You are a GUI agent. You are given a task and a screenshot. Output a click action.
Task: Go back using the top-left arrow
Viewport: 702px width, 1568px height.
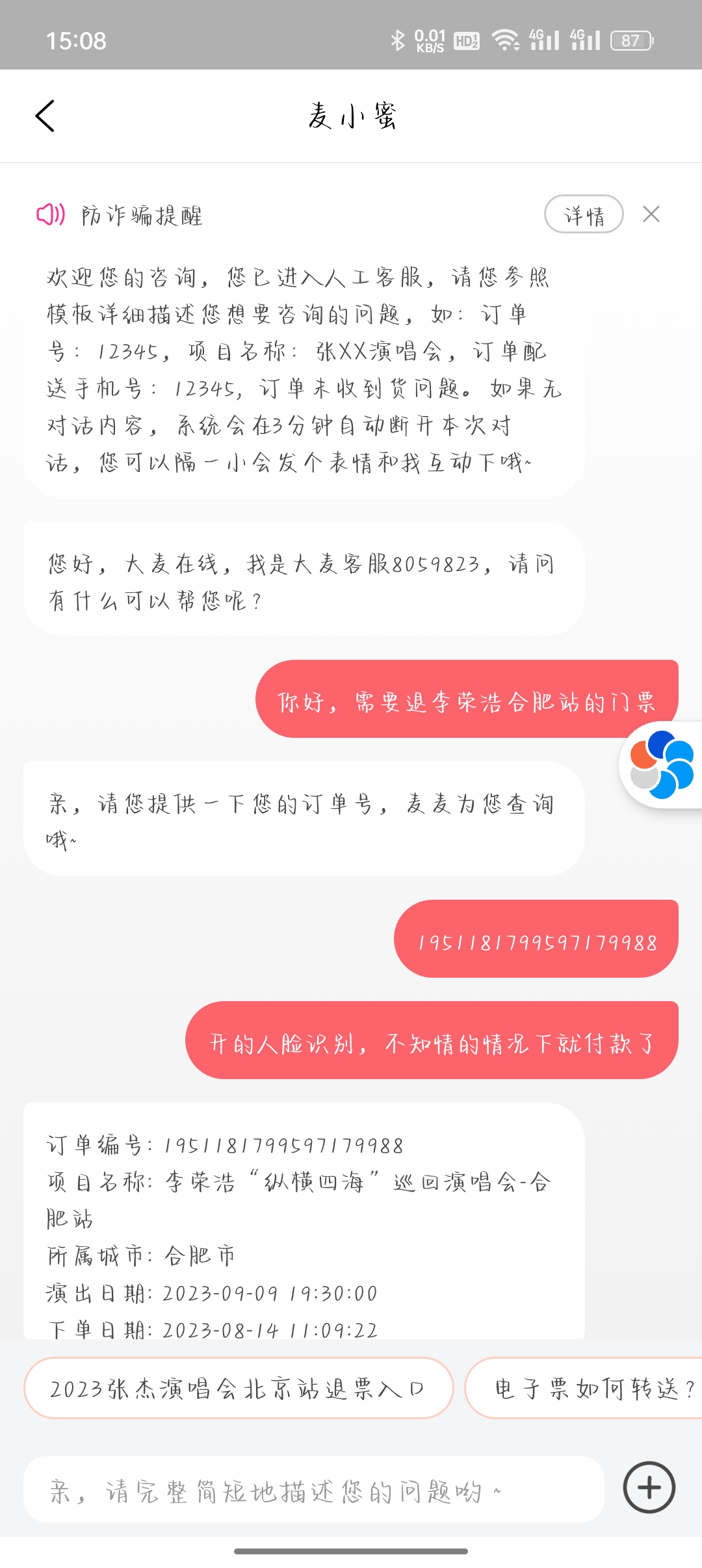(45, 116)
